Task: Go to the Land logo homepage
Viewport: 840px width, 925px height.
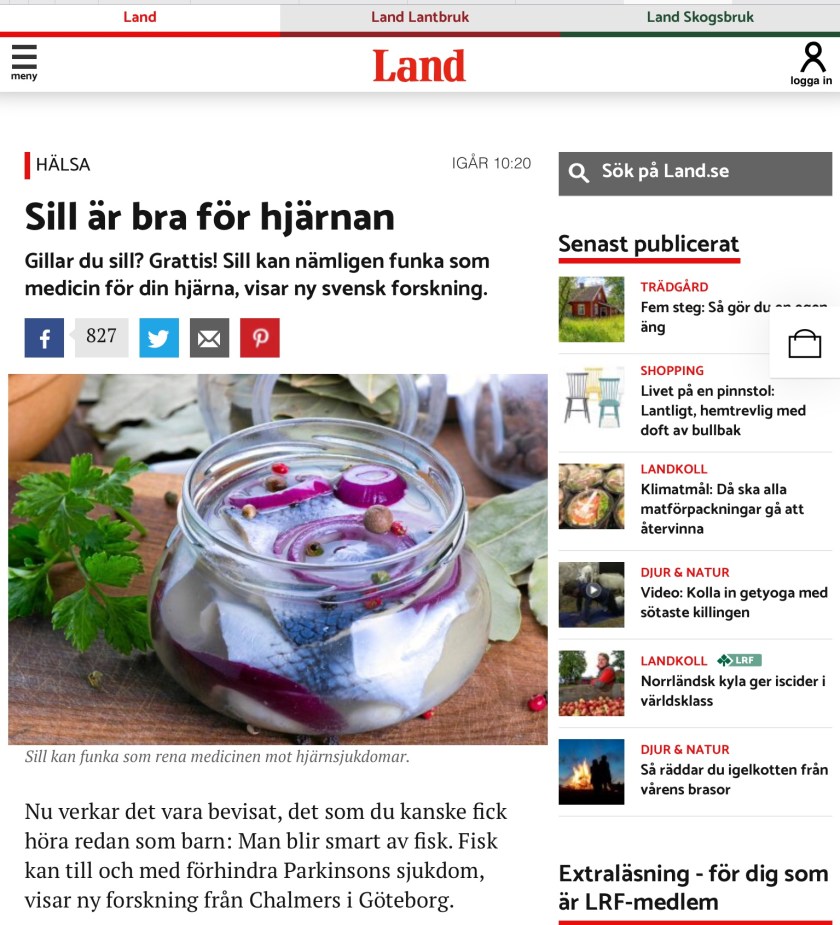Action: click(419, 66)
